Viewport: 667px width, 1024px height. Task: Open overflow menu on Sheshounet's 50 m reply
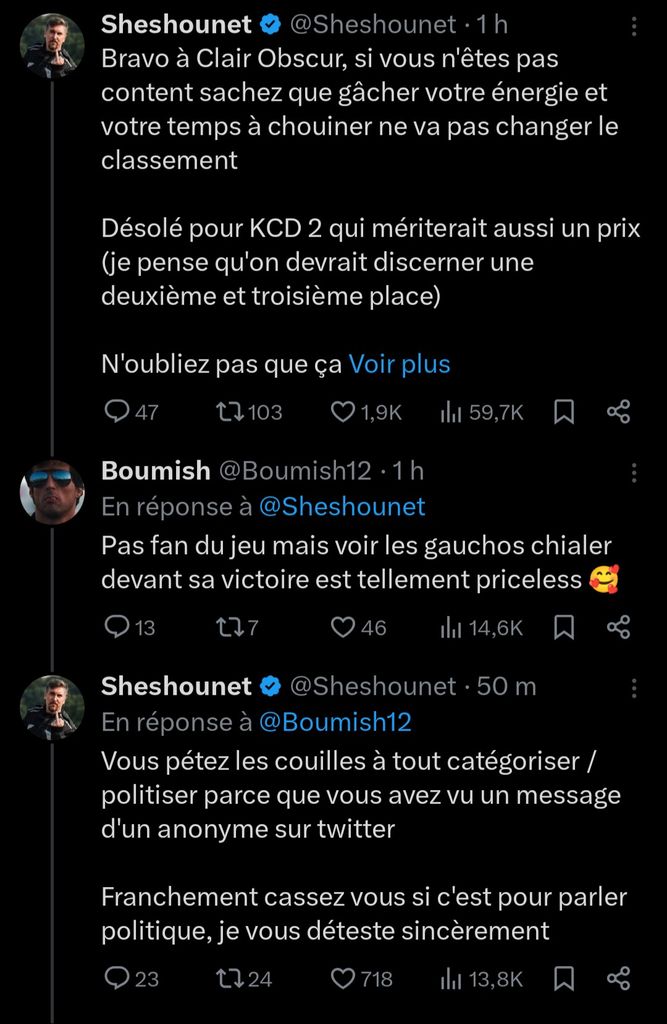(x=634, y=687)
